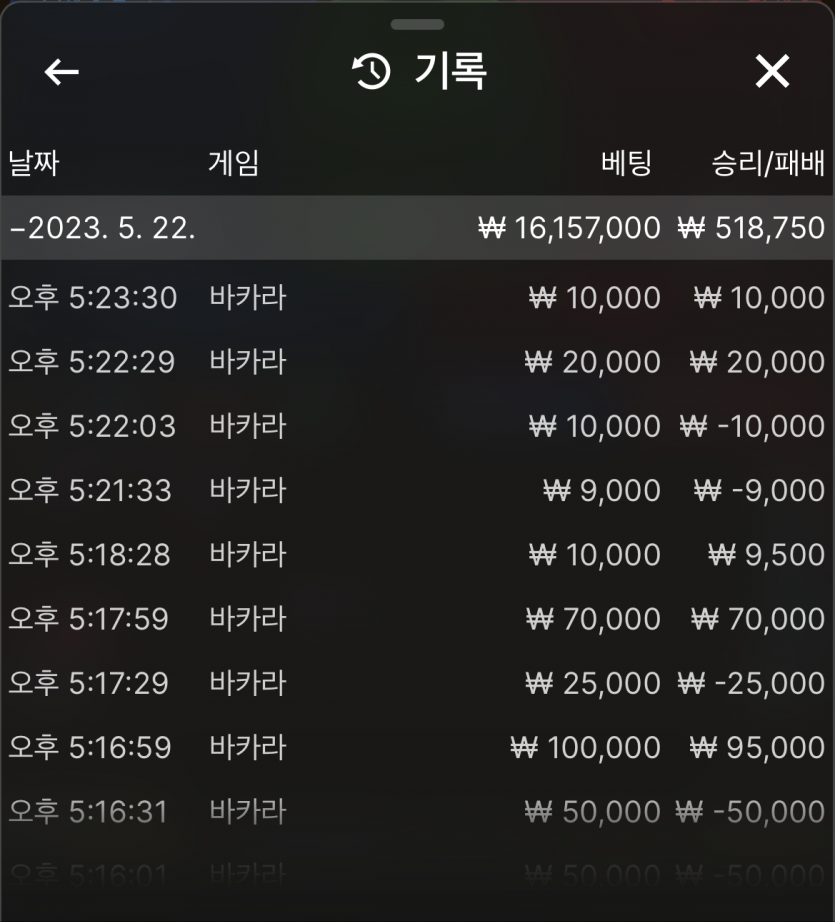The width and height of the screenshot is (835, 922).
Task: Open the 오후 5:22:29 baccarat record
Action: pyautogui.click(x=417, y=362)
